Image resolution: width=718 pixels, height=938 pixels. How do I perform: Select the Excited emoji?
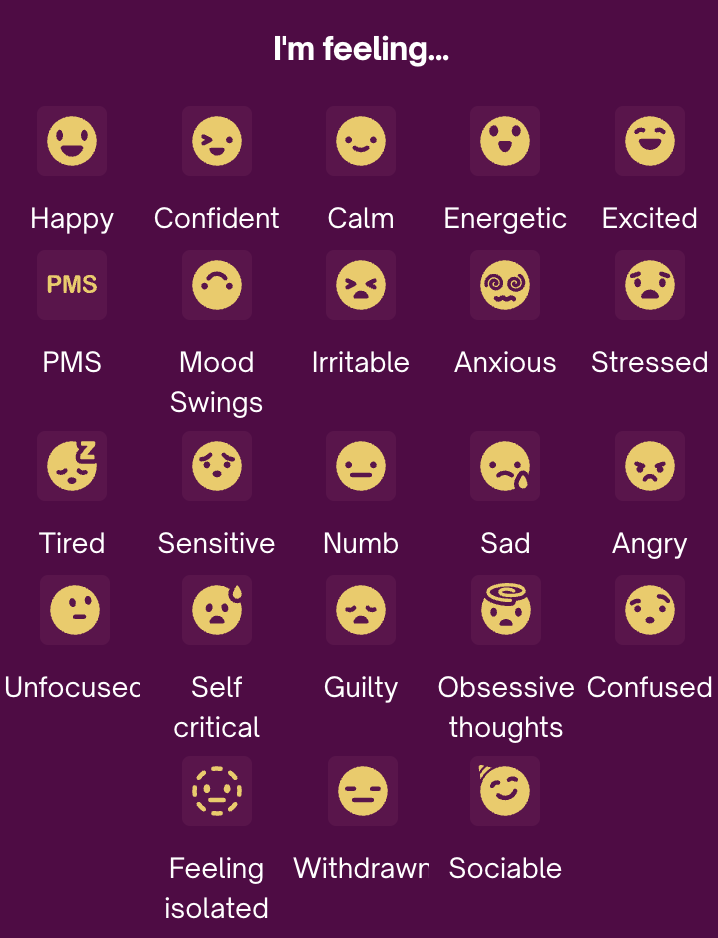tap(650, 141)
